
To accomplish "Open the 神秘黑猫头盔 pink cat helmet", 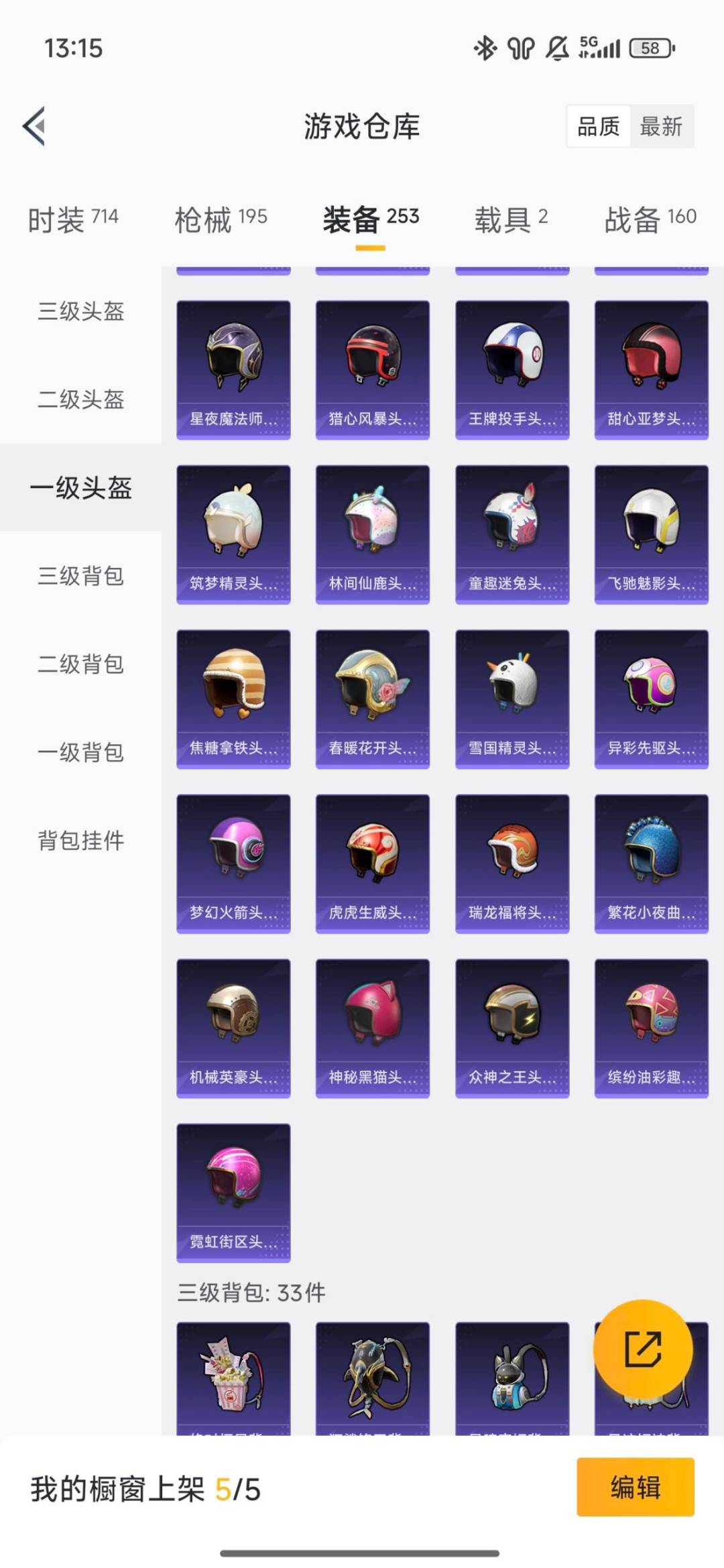I will coord(373,1028).
